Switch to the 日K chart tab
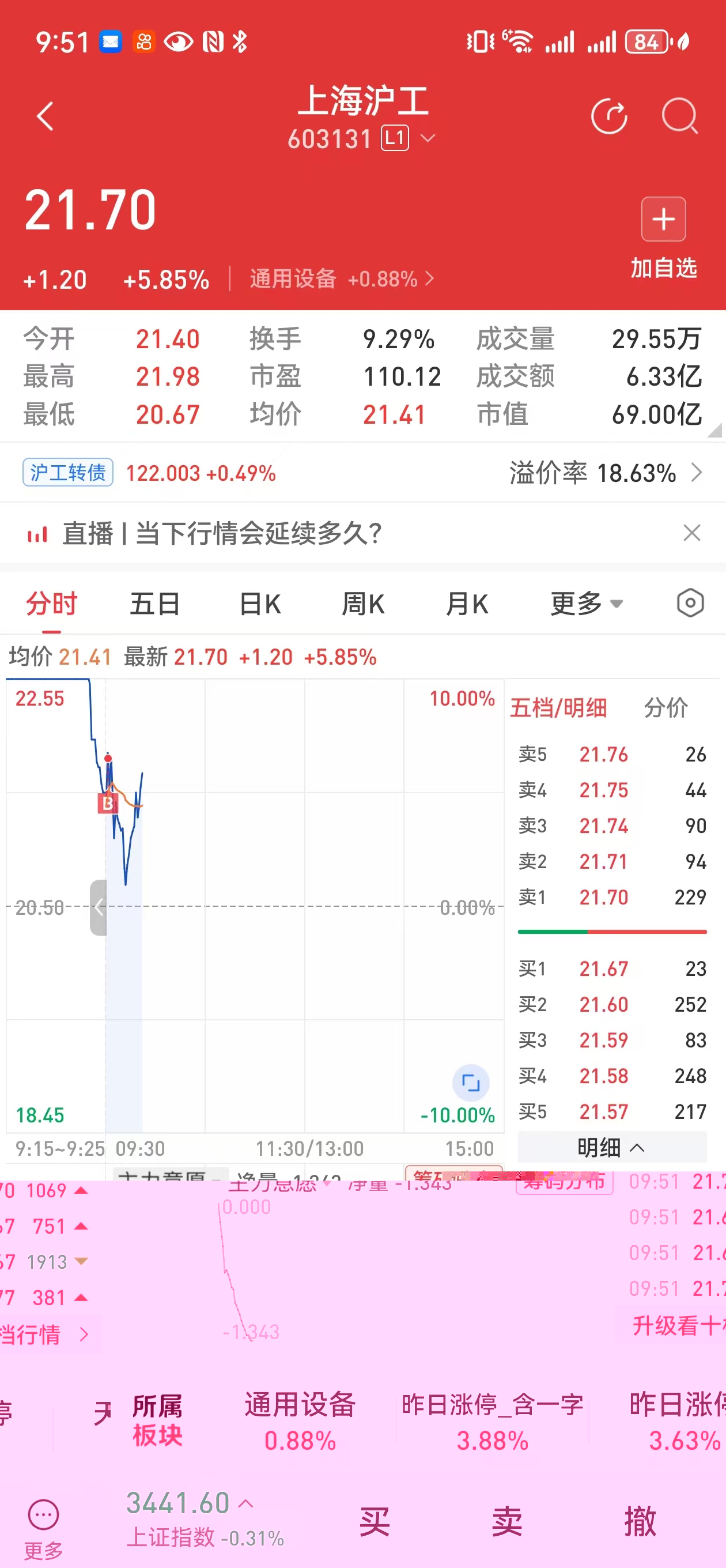This screenshot has width=726, height=1568. tap(260, 604)
